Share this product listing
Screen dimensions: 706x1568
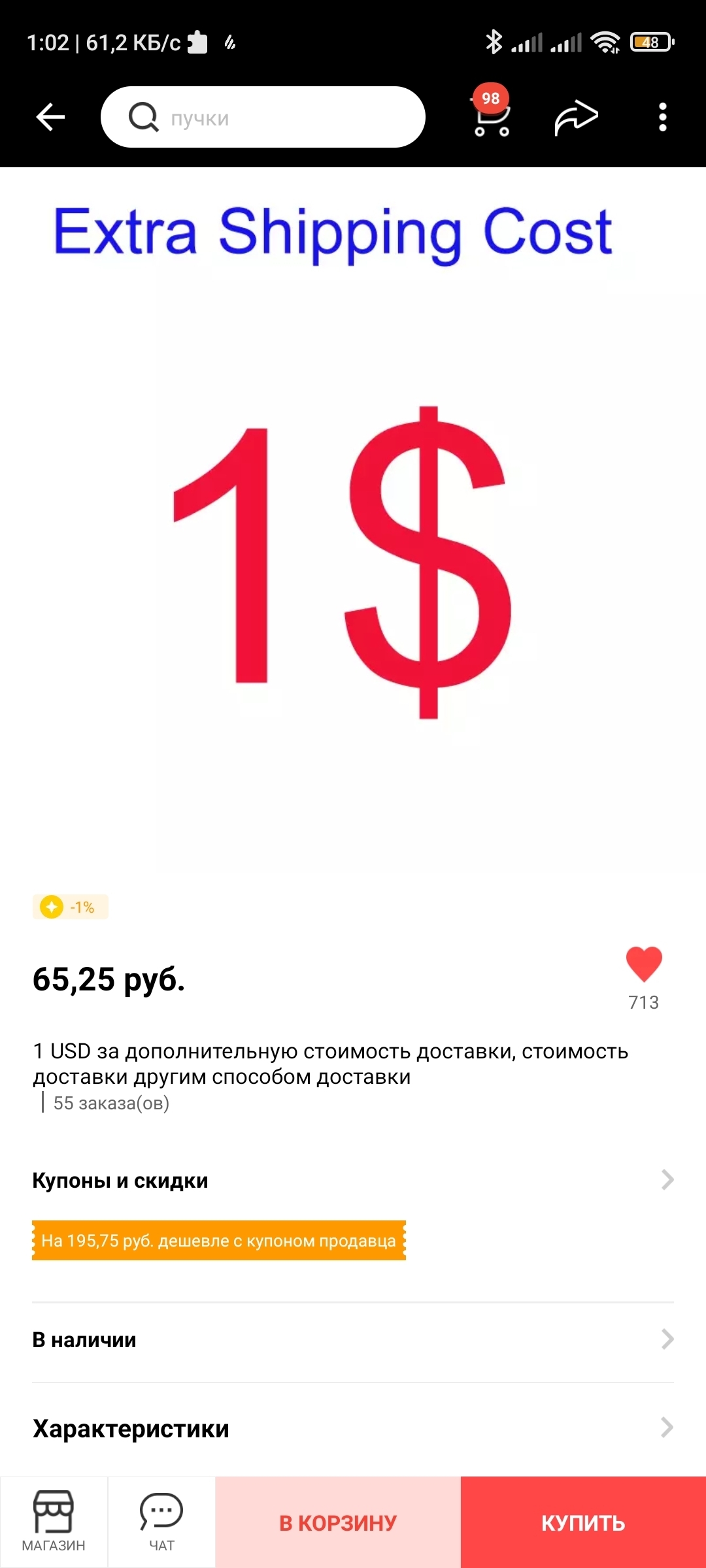coord(576,118)
